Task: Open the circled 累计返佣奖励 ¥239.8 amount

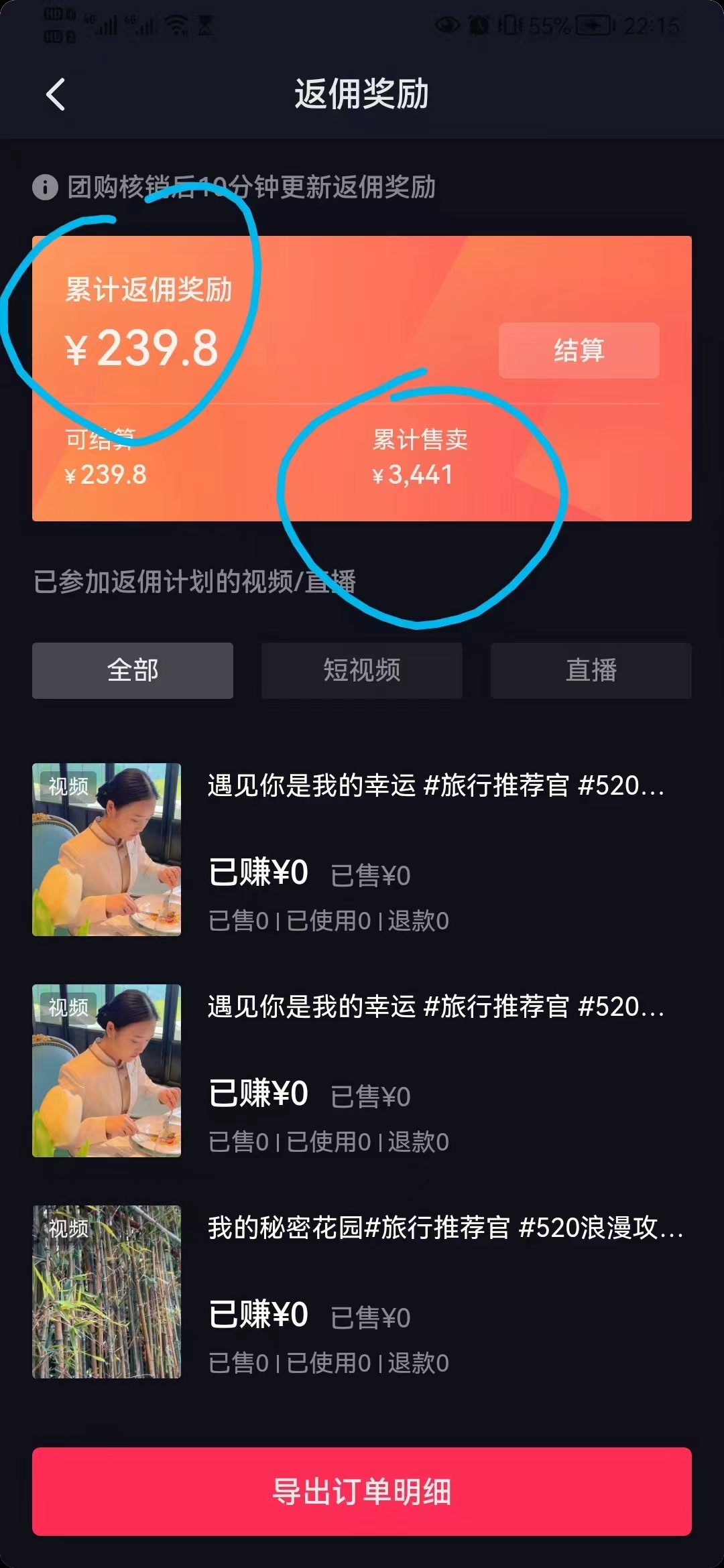Action: [x=143, y=347]
